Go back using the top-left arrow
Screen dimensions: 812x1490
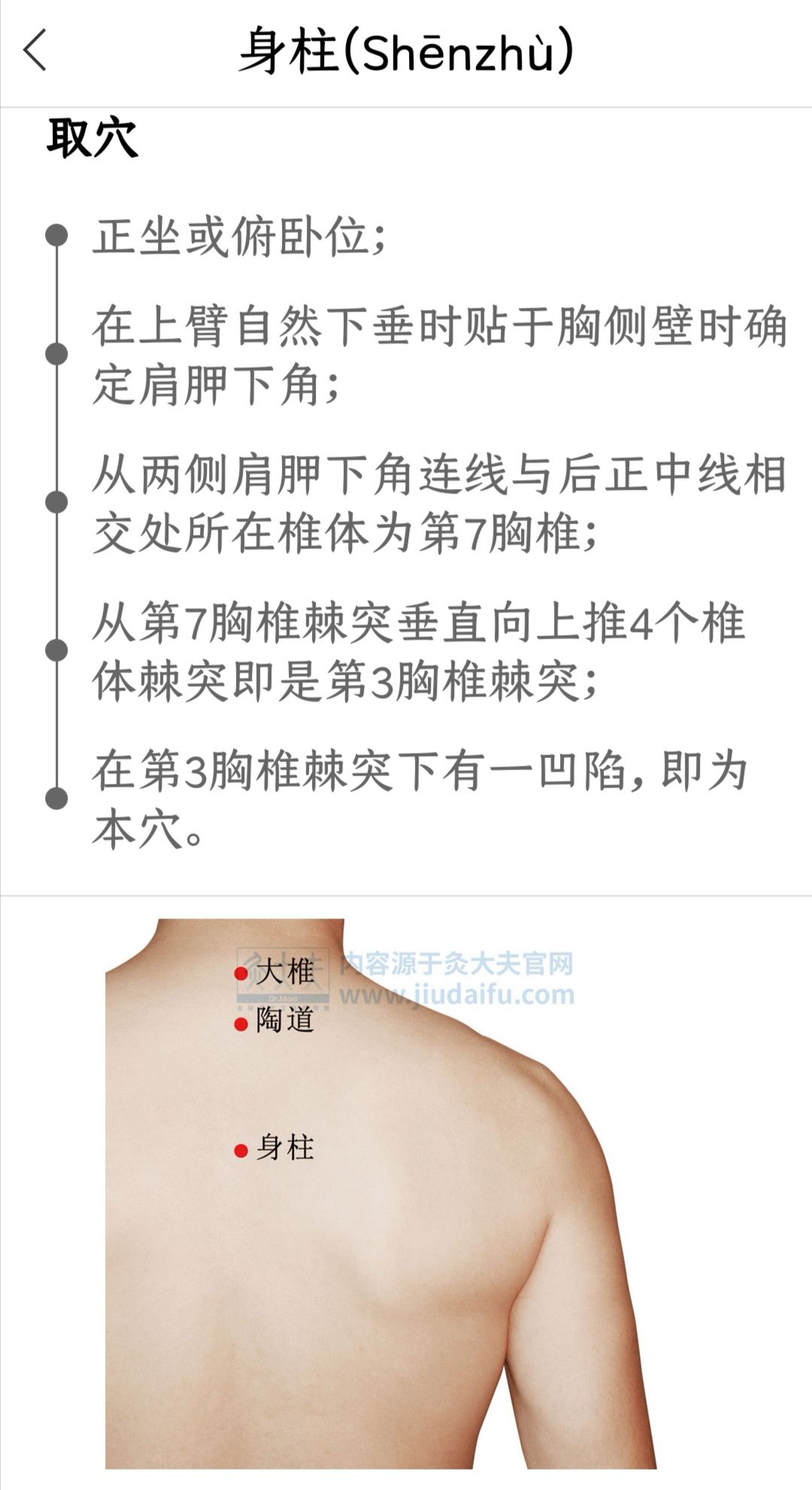click(x=35, y=50)
